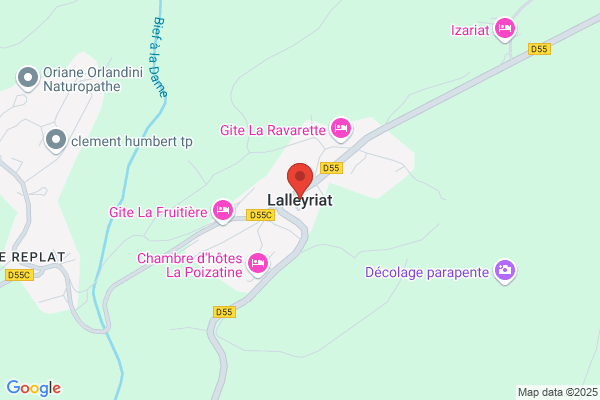Tap the Oriane Orlandini Naturopathe marker
Image resolution: width=600 pixels, height=400 pixels.
28,78
